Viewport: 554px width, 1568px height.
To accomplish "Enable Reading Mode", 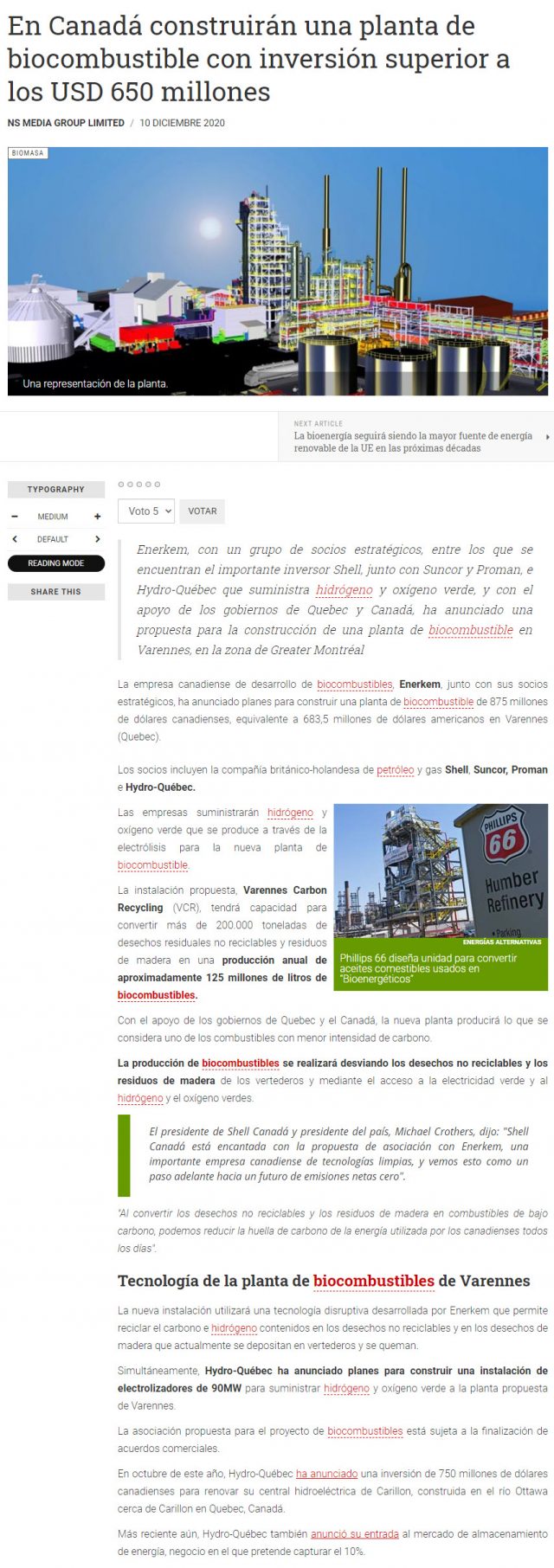I will point(56,563).
